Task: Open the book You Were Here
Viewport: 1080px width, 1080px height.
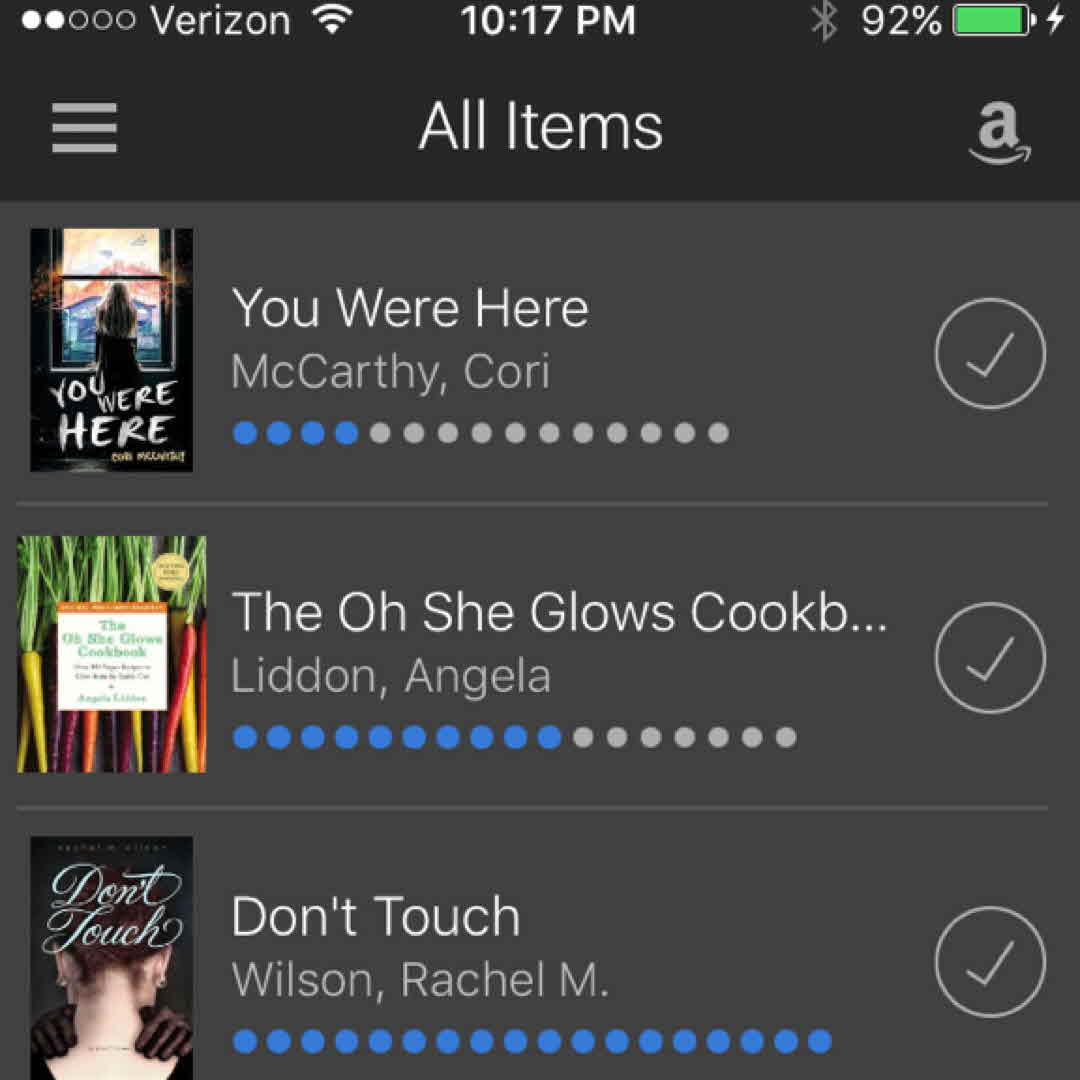Action: coord(410,309)
